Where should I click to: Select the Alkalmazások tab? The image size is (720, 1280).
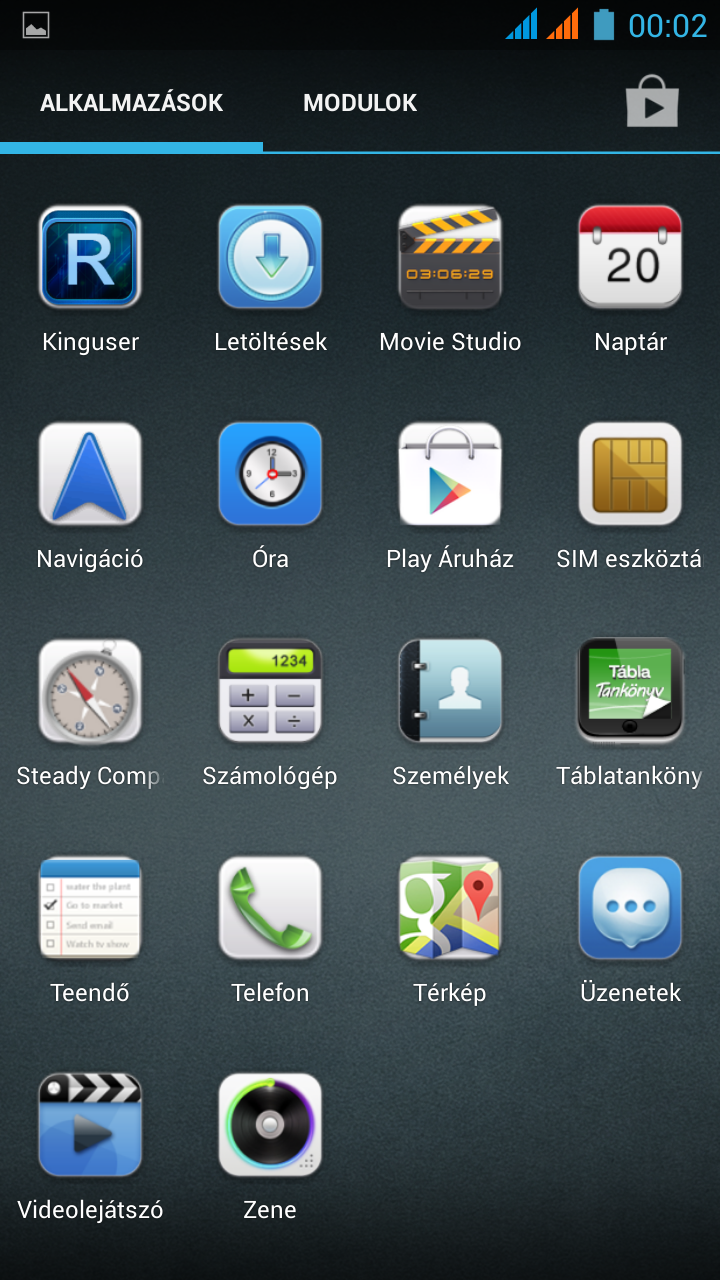pyautogui.click(x=131, y=103)
